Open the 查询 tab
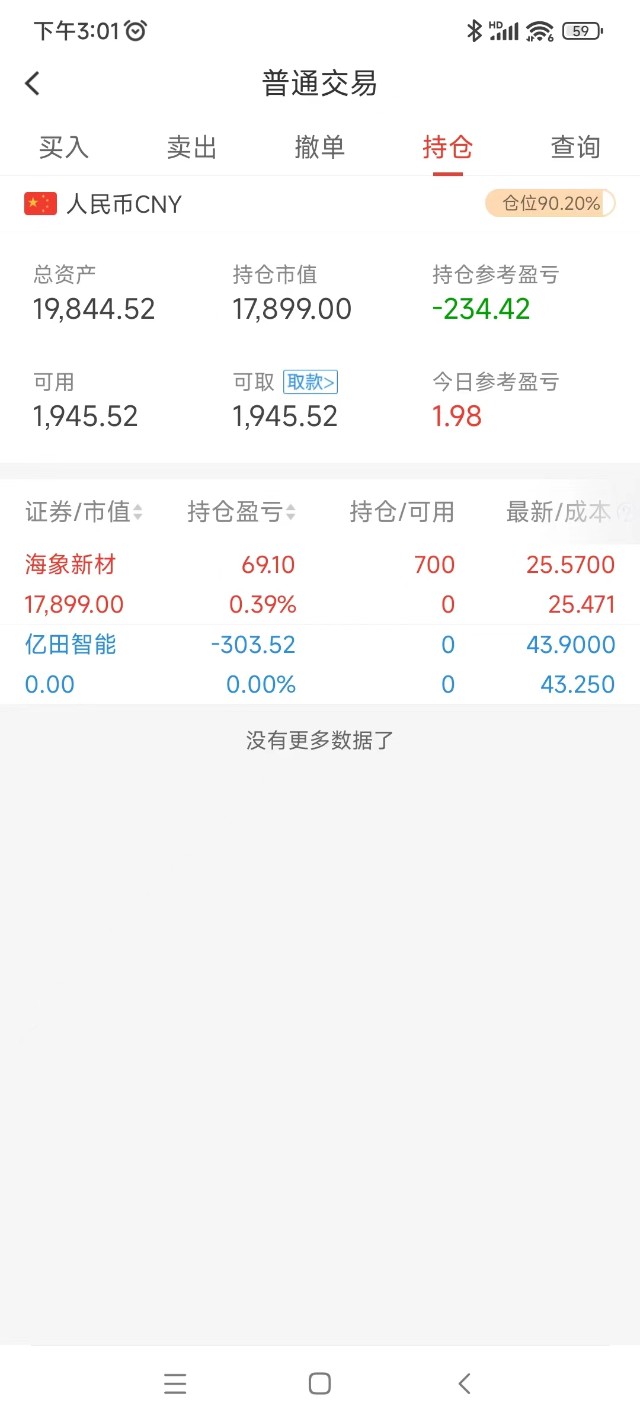 (x=576, y=147)
